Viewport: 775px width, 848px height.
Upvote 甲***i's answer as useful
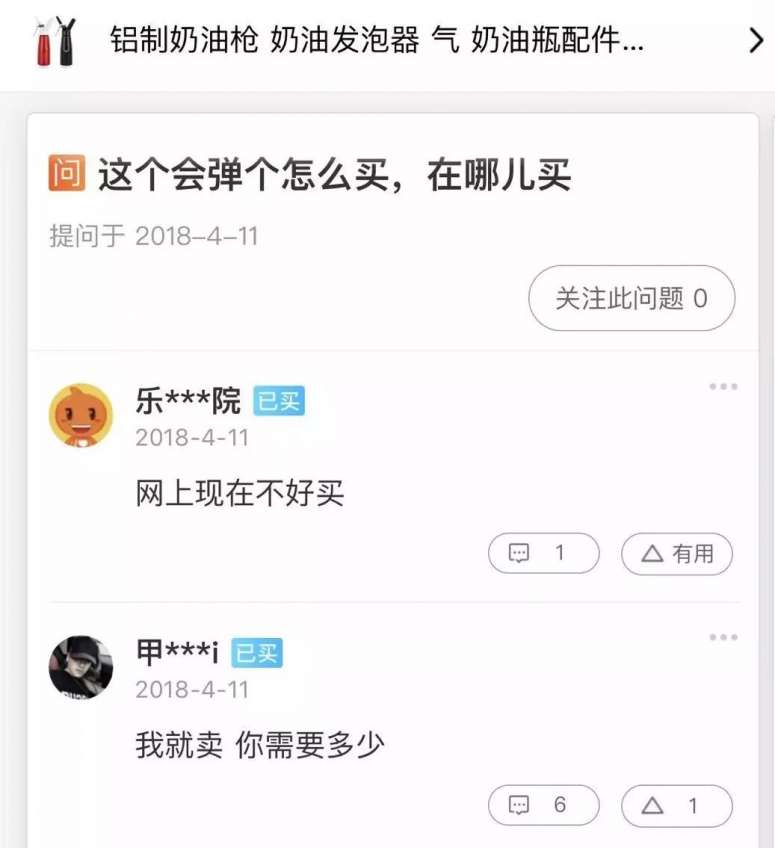tap(677, 805)
